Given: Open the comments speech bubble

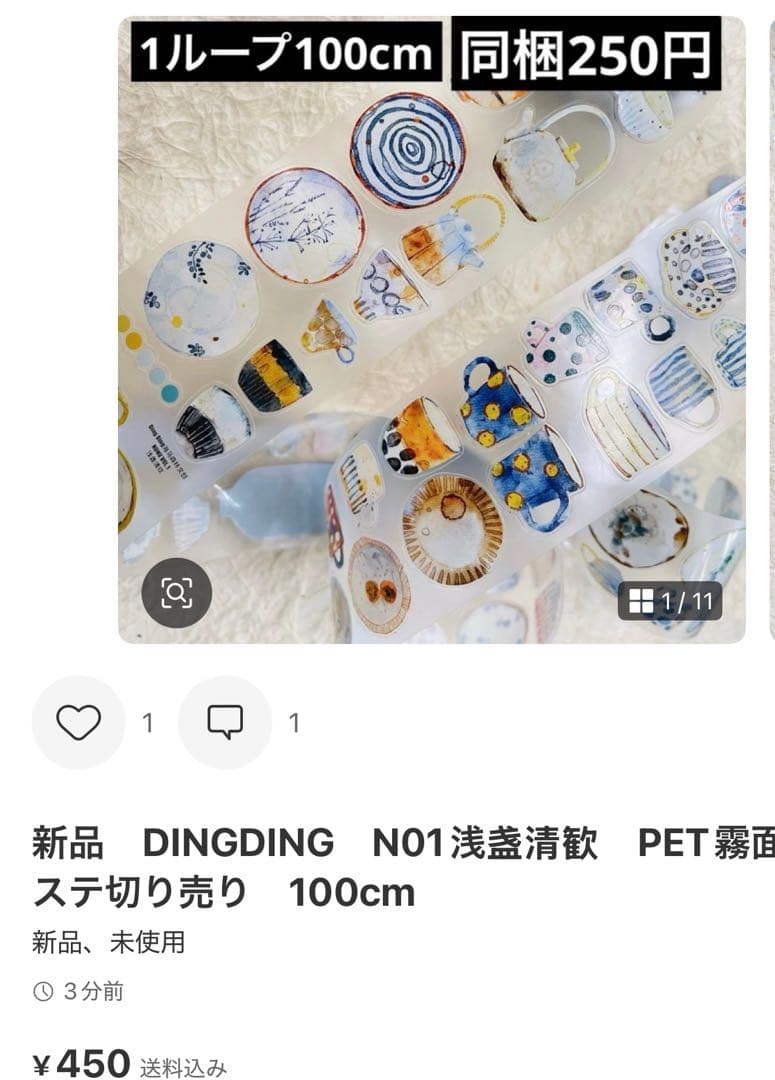Looking at the screenshot, I should (x=224, y=722).
